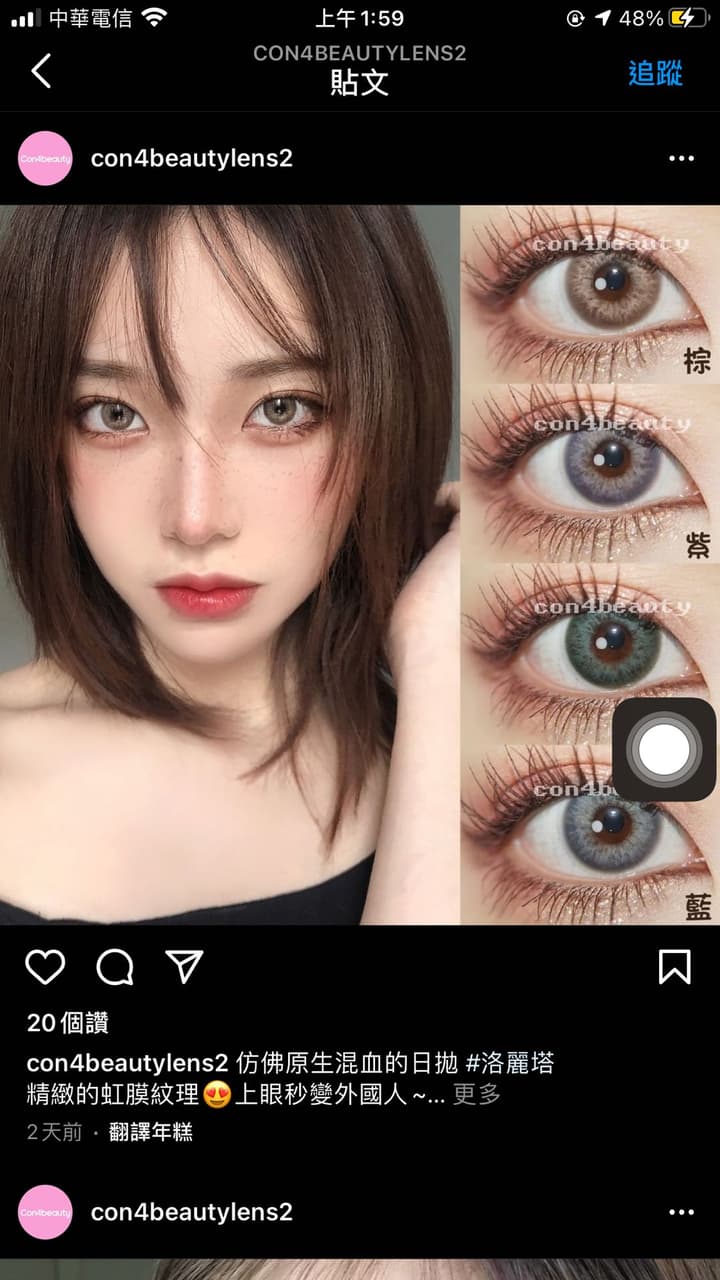This screenshot has width=720, height=1280.
Task: Bookmark the contact lens post
Action: pyautogui.click(x=675, y=966)
